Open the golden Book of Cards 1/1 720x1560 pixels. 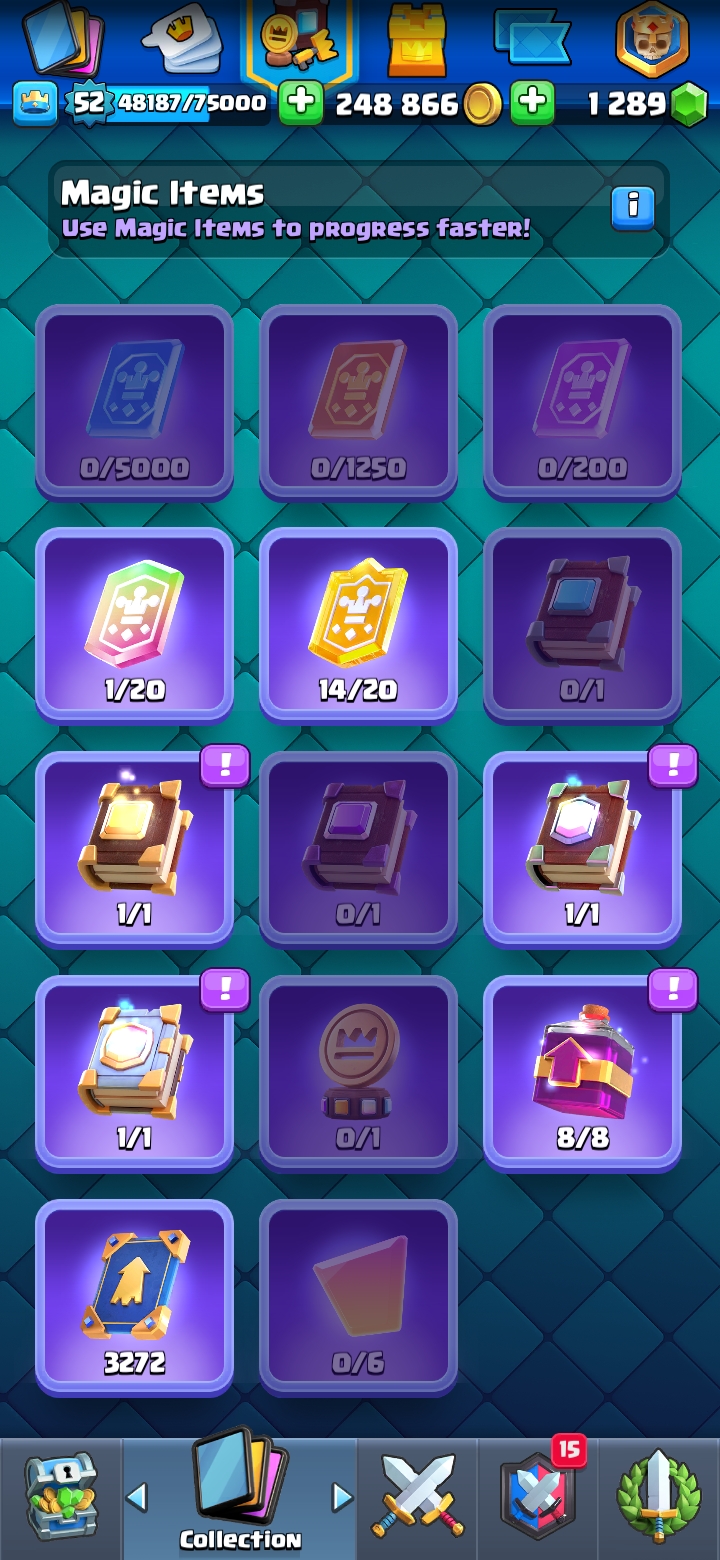click(134, 848)
